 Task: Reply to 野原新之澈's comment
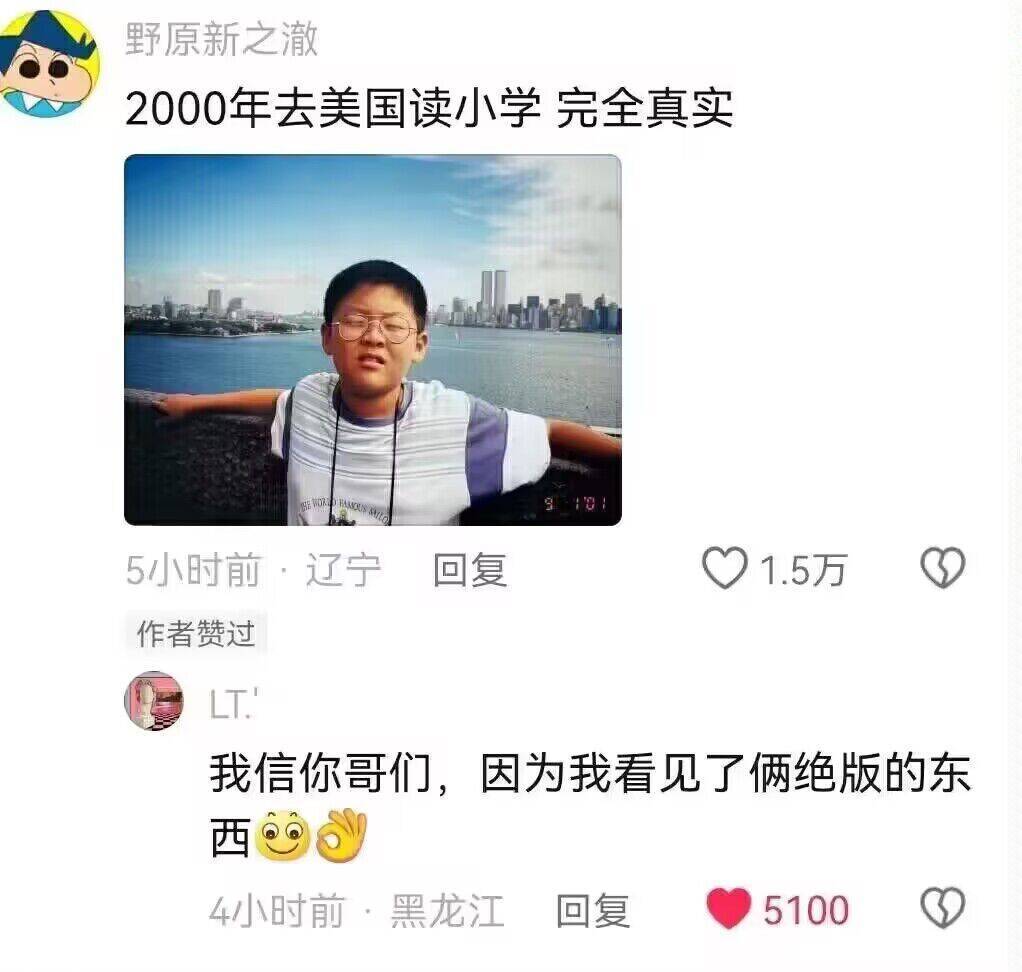pos(470,571)
